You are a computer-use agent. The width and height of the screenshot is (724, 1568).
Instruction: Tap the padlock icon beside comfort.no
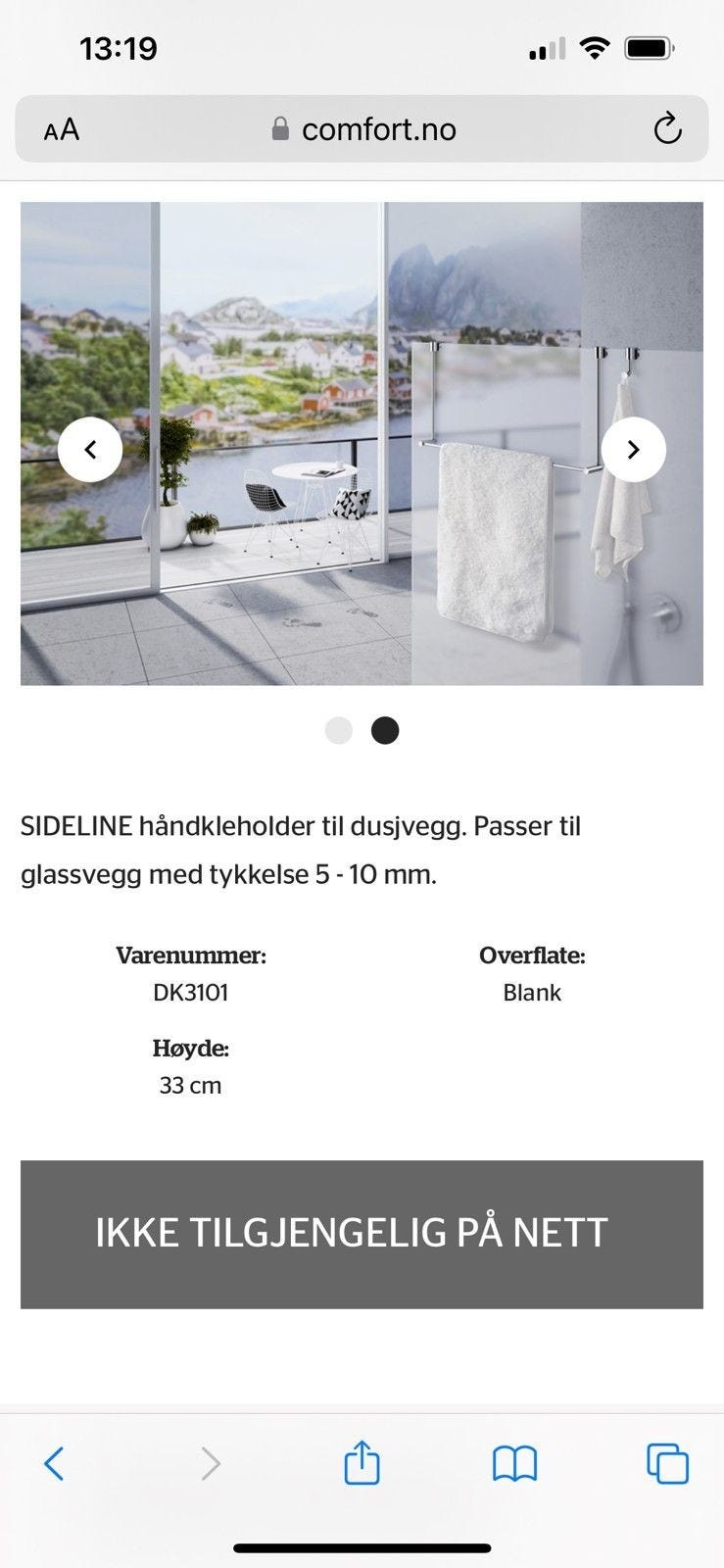[x=279, y=128]
